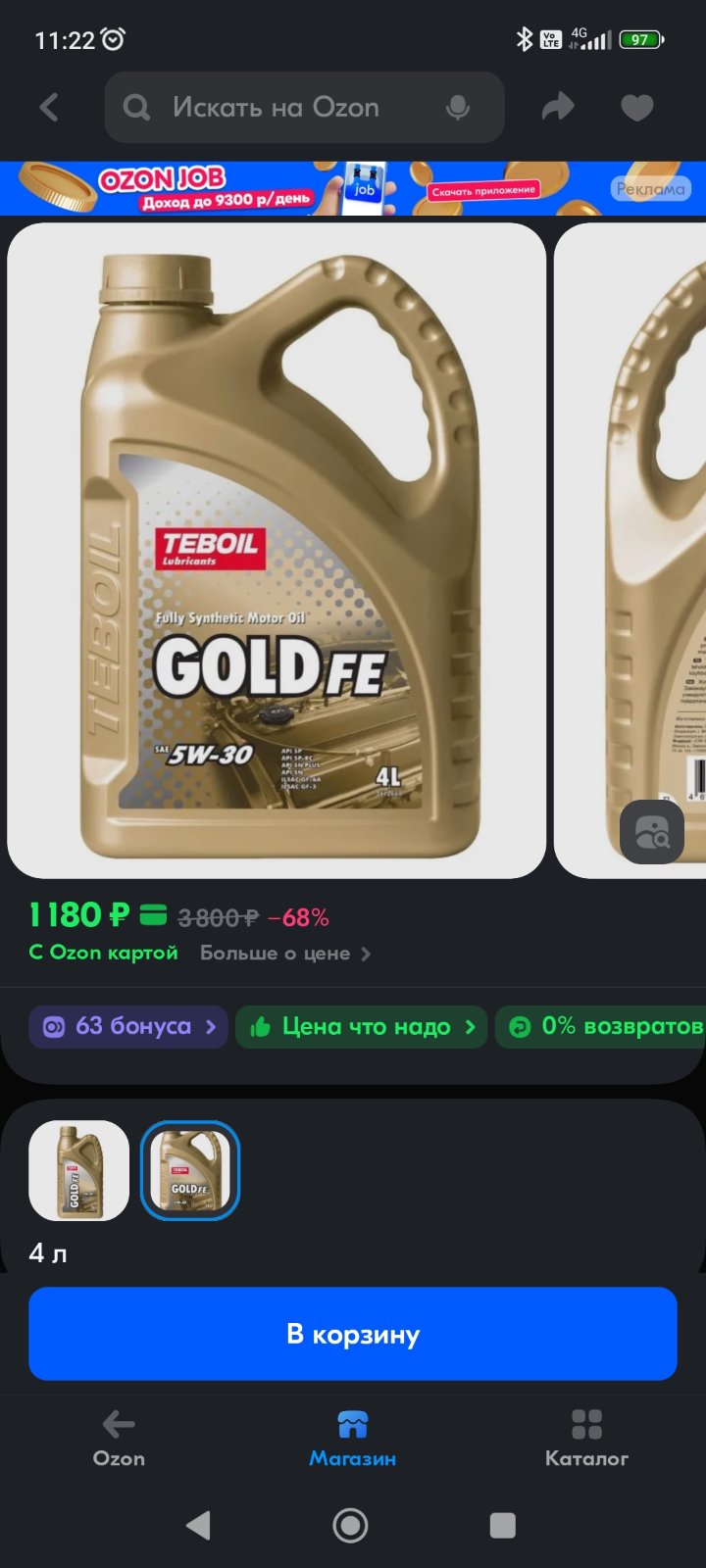Select the 4-liter canister variant thumbnail
The width and height of the screenshot is (706, 1568).
click(x=190, y=1170)
